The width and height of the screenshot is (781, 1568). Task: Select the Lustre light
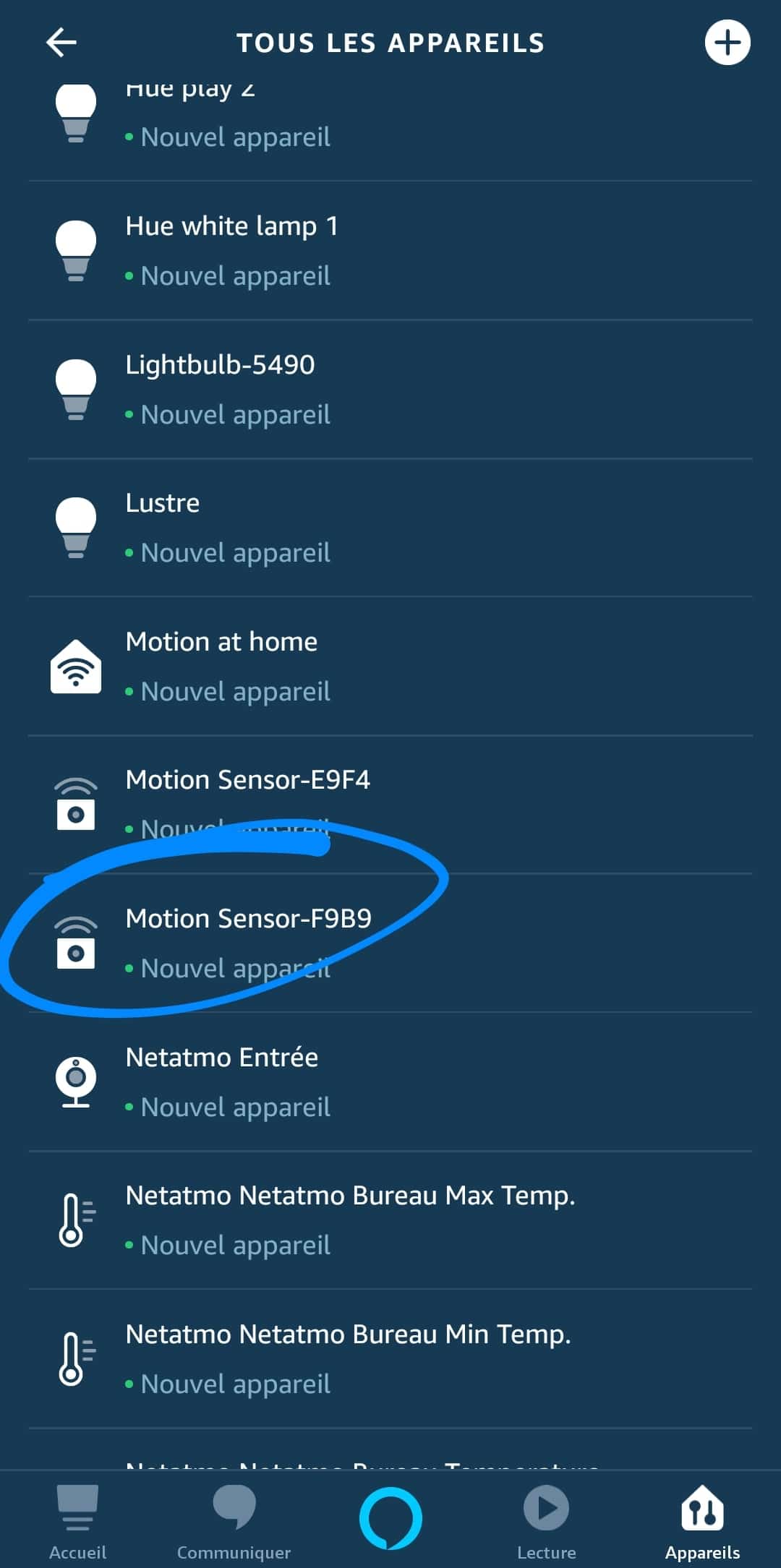390,528
